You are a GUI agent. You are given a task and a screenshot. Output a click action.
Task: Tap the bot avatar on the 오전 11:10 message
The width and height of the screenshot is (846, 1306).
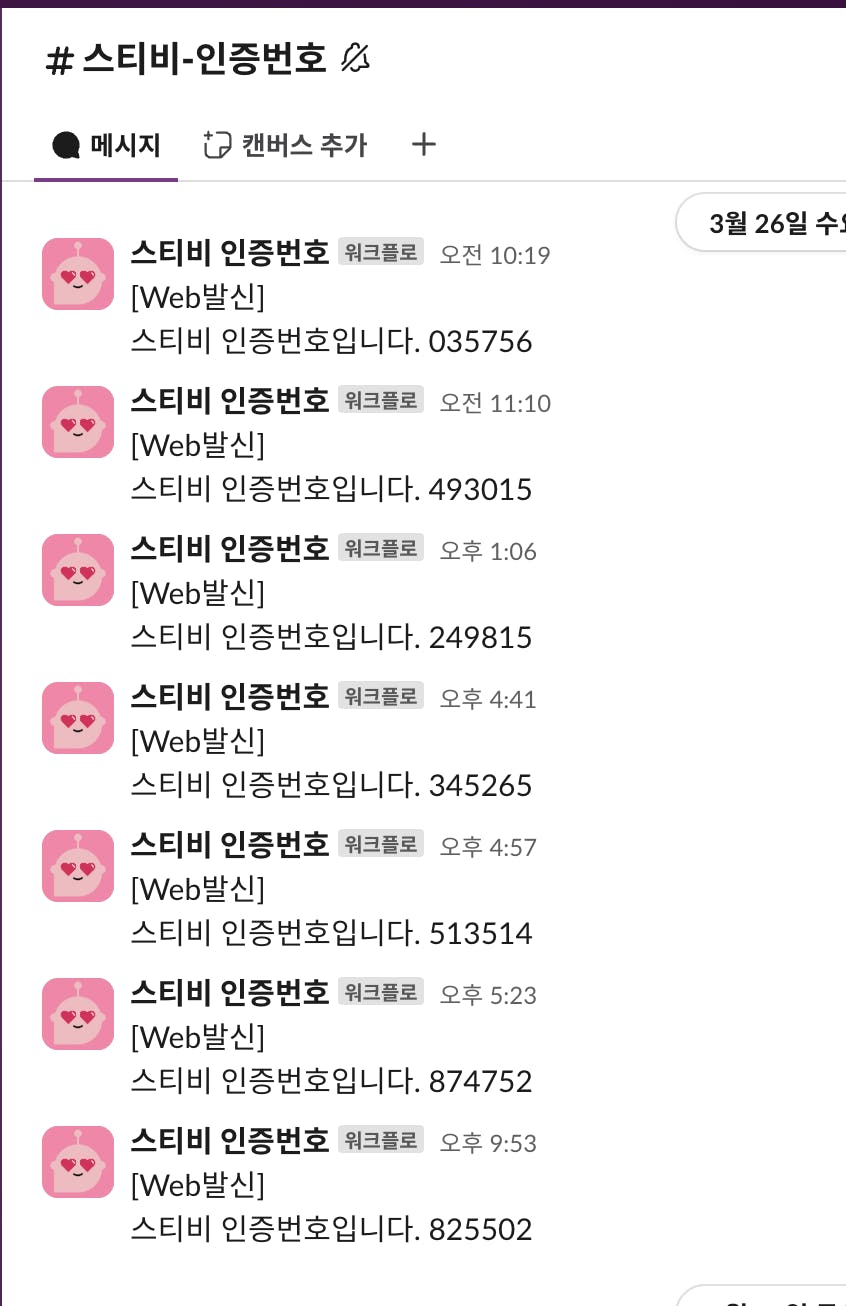pyautogui.click(x=78, y=422)
